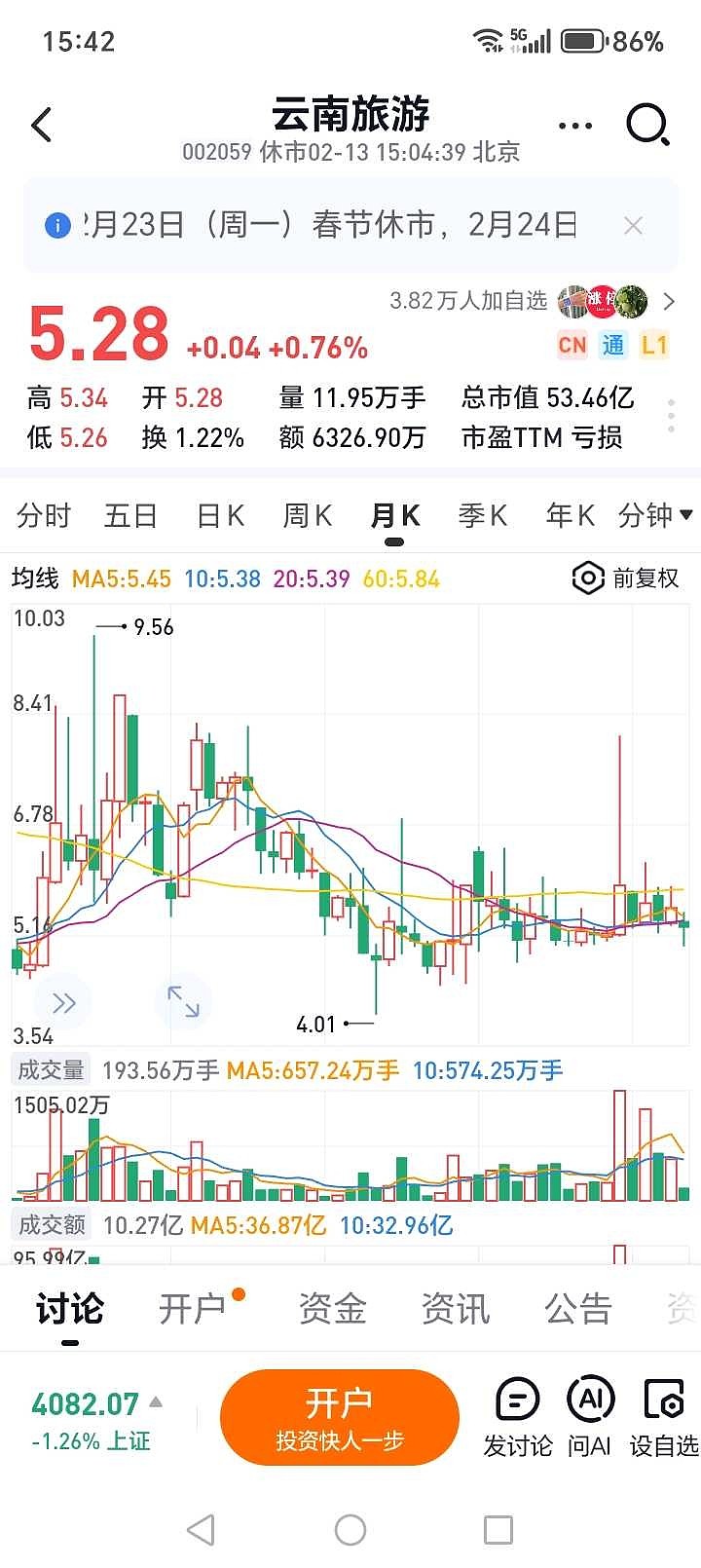Expand the K-line chart to fullscreen
The image size is (701, 1568).
pyautogui.click(x=183, y=1001)
